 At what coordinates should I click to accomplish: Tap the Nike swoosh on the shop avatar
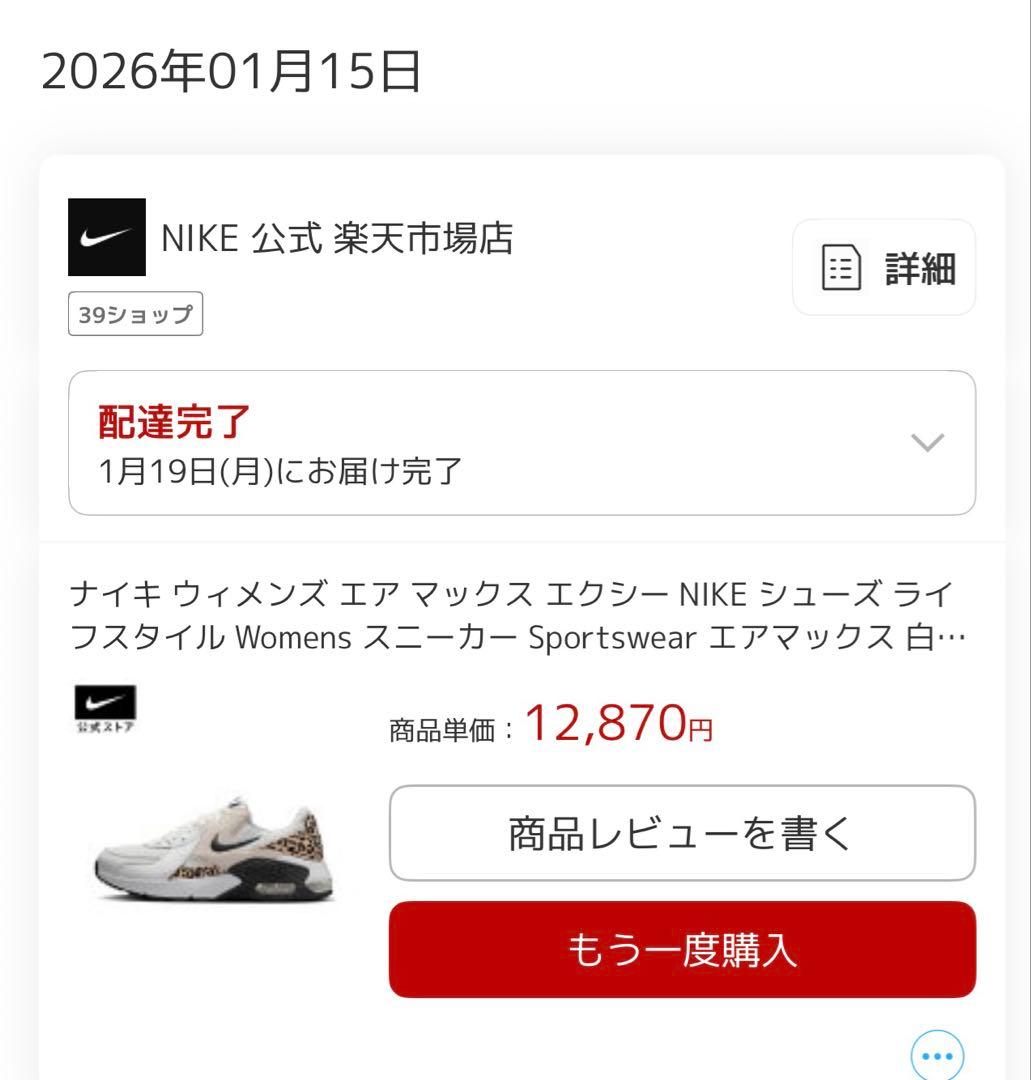105,237
